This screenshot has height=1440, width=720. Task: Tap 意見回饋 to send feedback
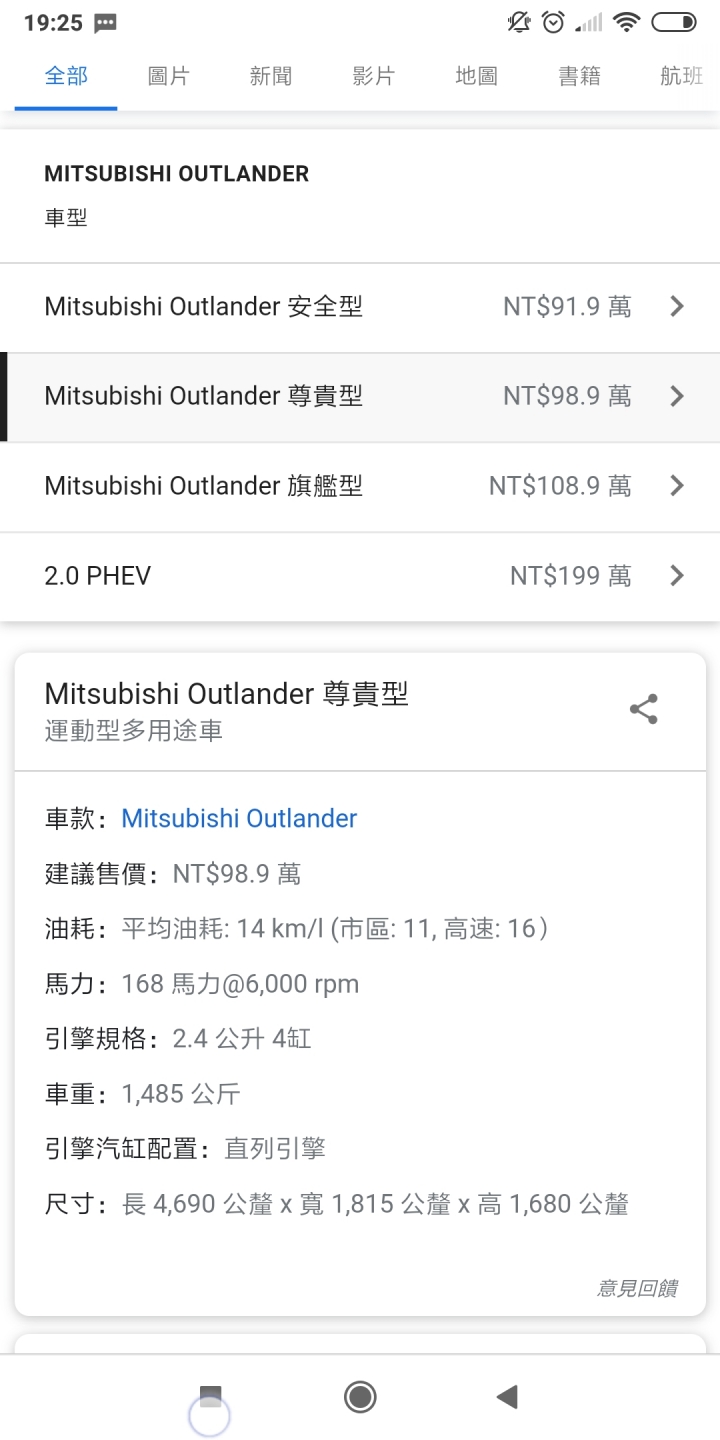[x=637, y=1288]
